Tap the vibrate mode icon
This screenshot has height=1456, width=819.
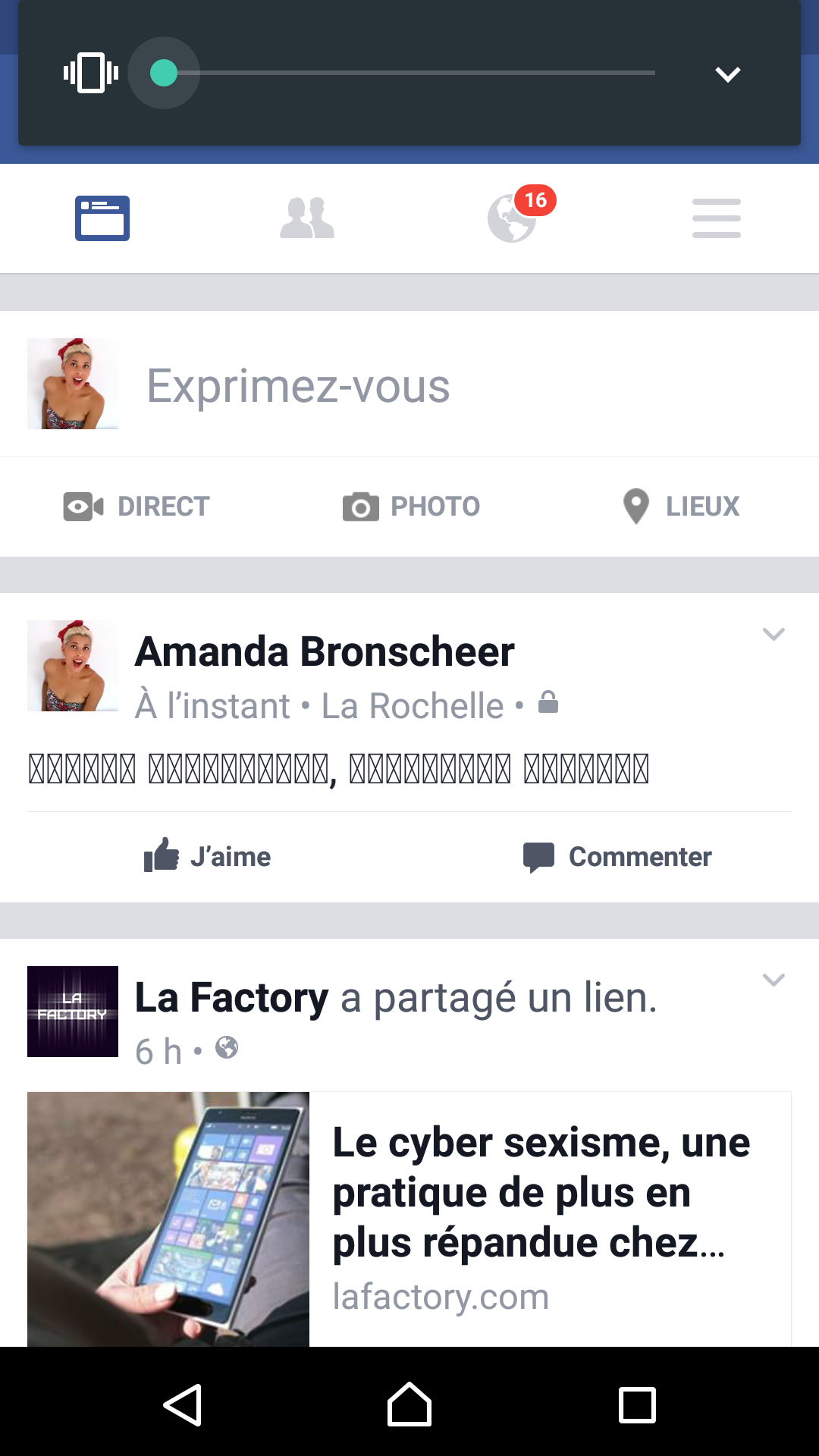(x=91, y=74)
